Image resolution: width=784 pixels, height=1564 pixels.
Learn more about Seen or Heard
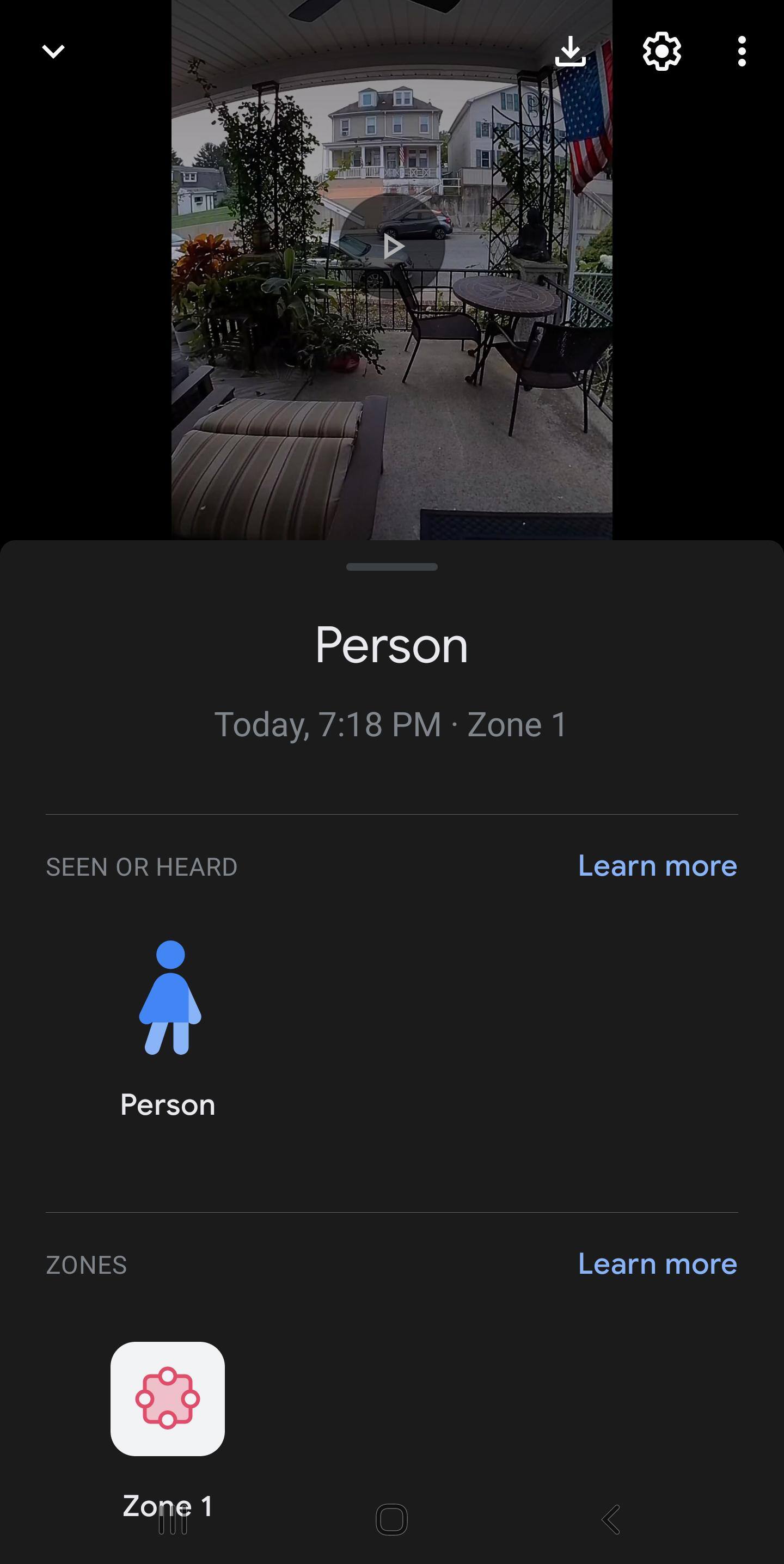(x=657, y=866)
